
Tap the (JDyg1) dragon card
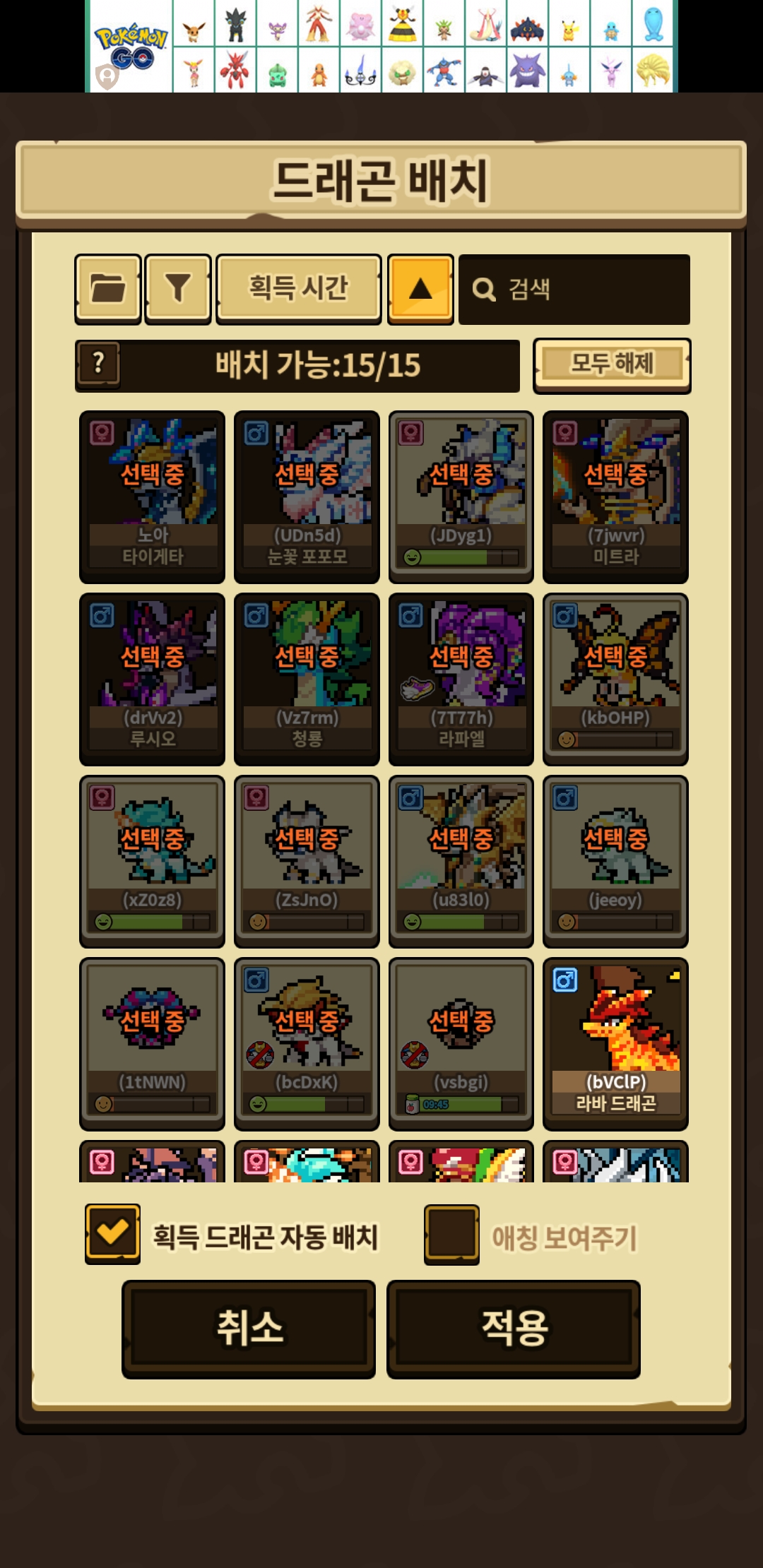461,497
